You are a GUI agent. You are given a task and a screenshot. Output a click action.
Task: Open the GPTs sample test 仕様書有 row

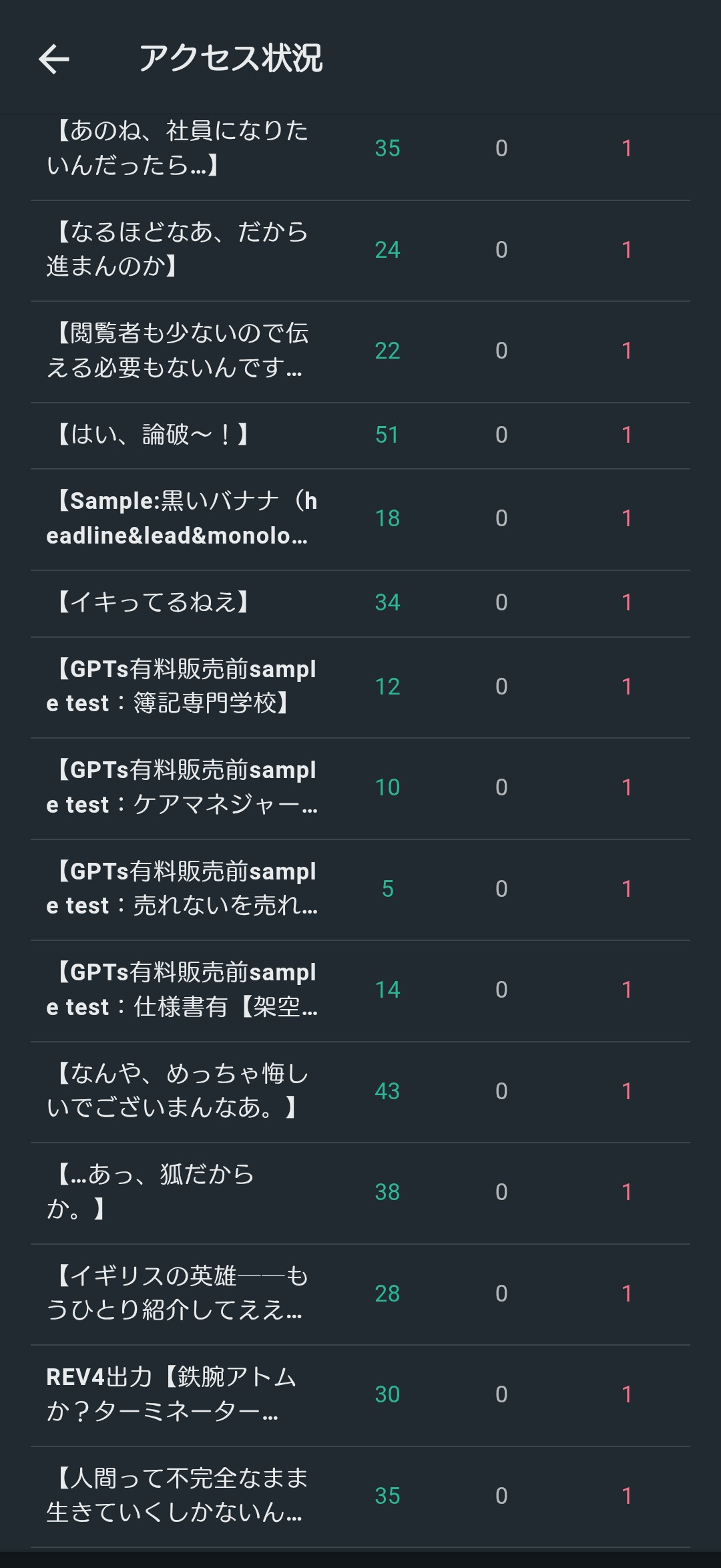[180, 990]
